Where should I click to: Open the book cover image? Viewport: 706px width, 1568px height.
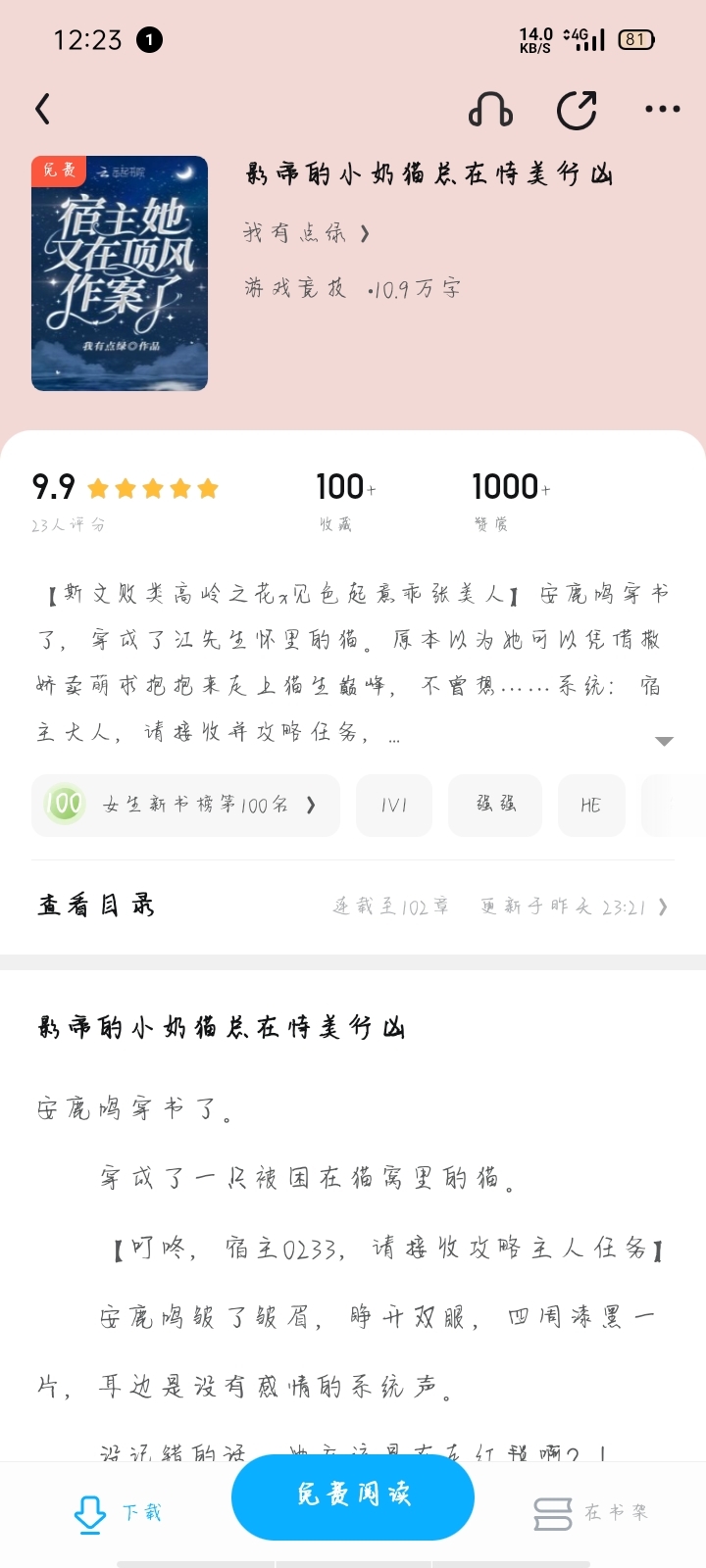click(x=120, y=273)
